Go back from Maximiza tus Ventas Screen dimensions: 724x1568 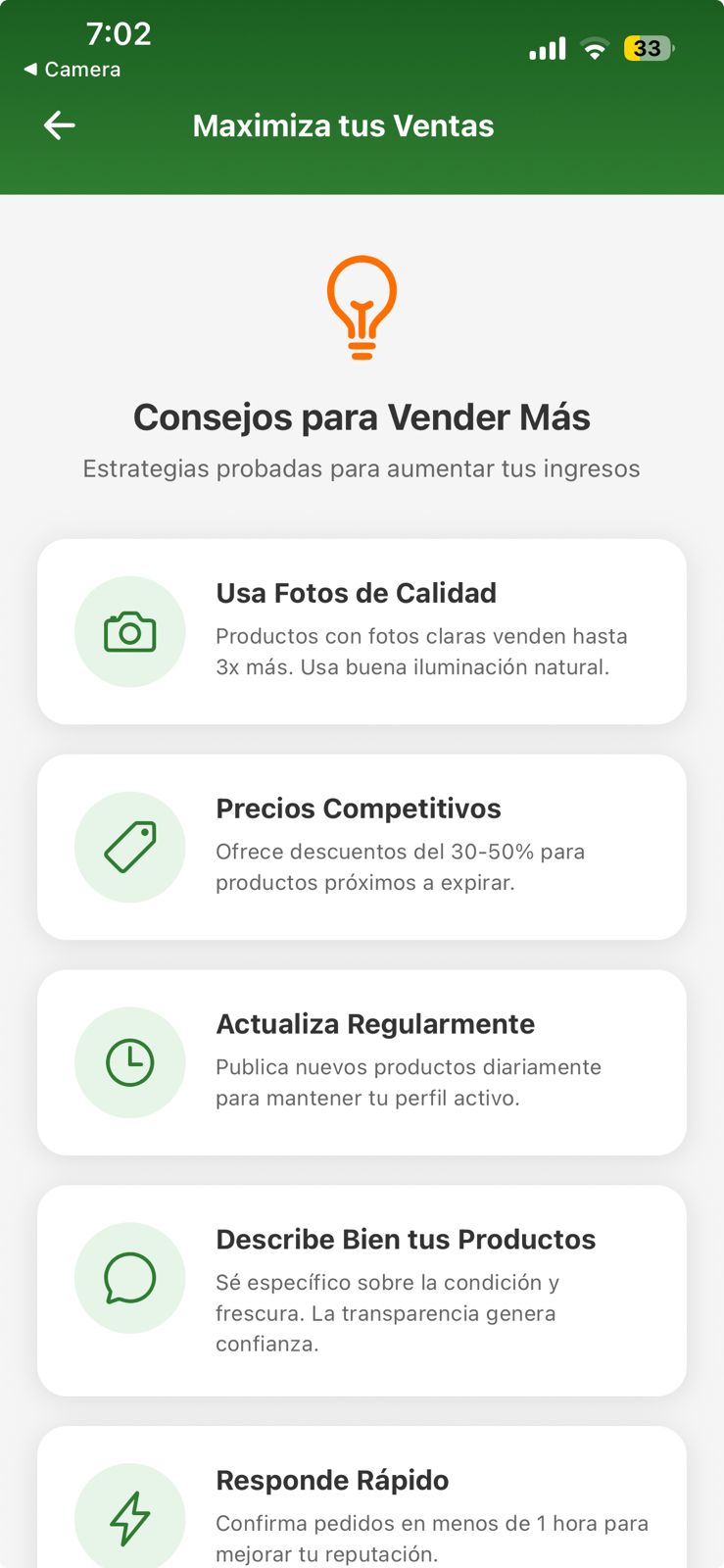click(x=60, y=125)
